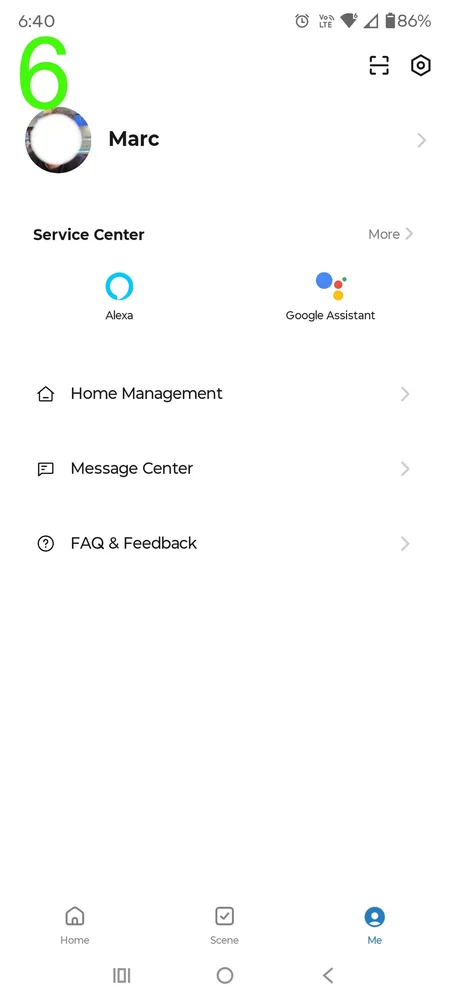Select the Me tab
The height and width of the screenshot is (1000, 450).
tap(375, 925)
